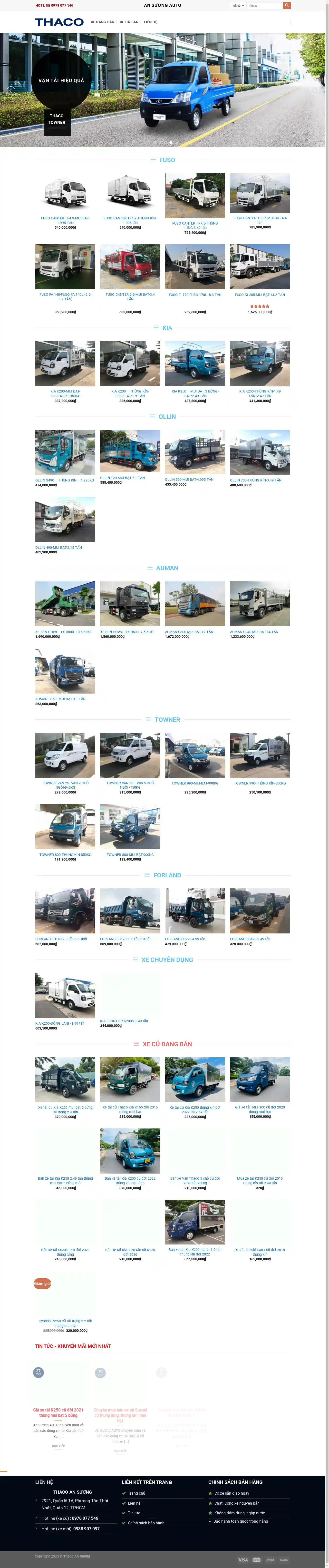The image size is (329, 1568).
Task: Expand the Tất cả category dropdown
Action: tap(238, 5)
